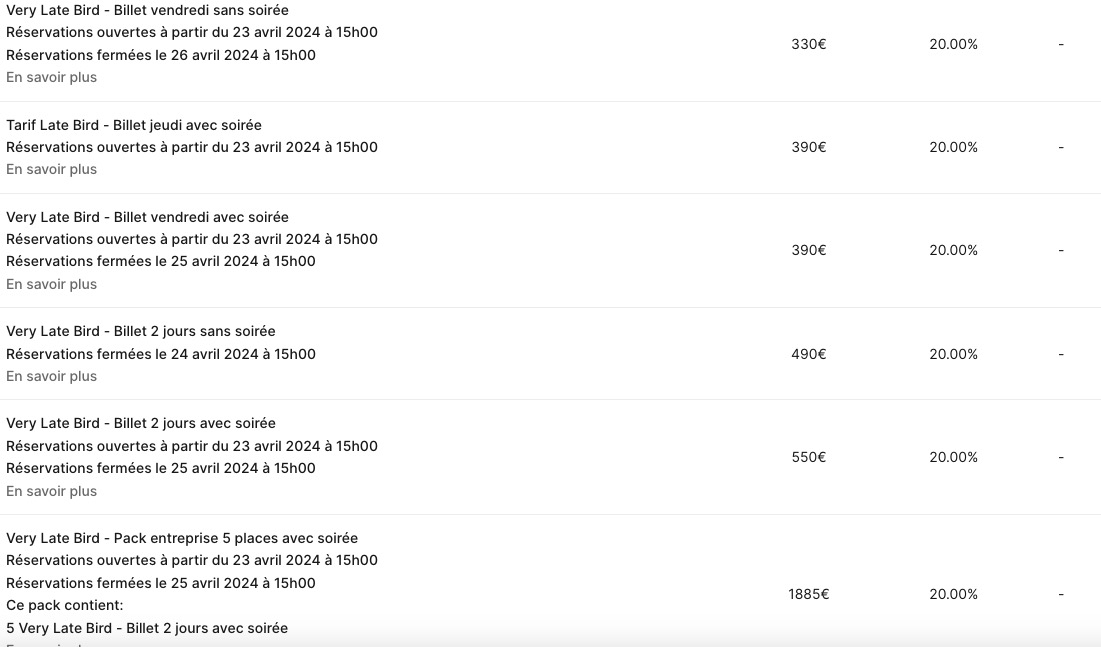
Task: Tap En savoir plus under Billet jeudi avec soirée
Action: coord(52,169)
